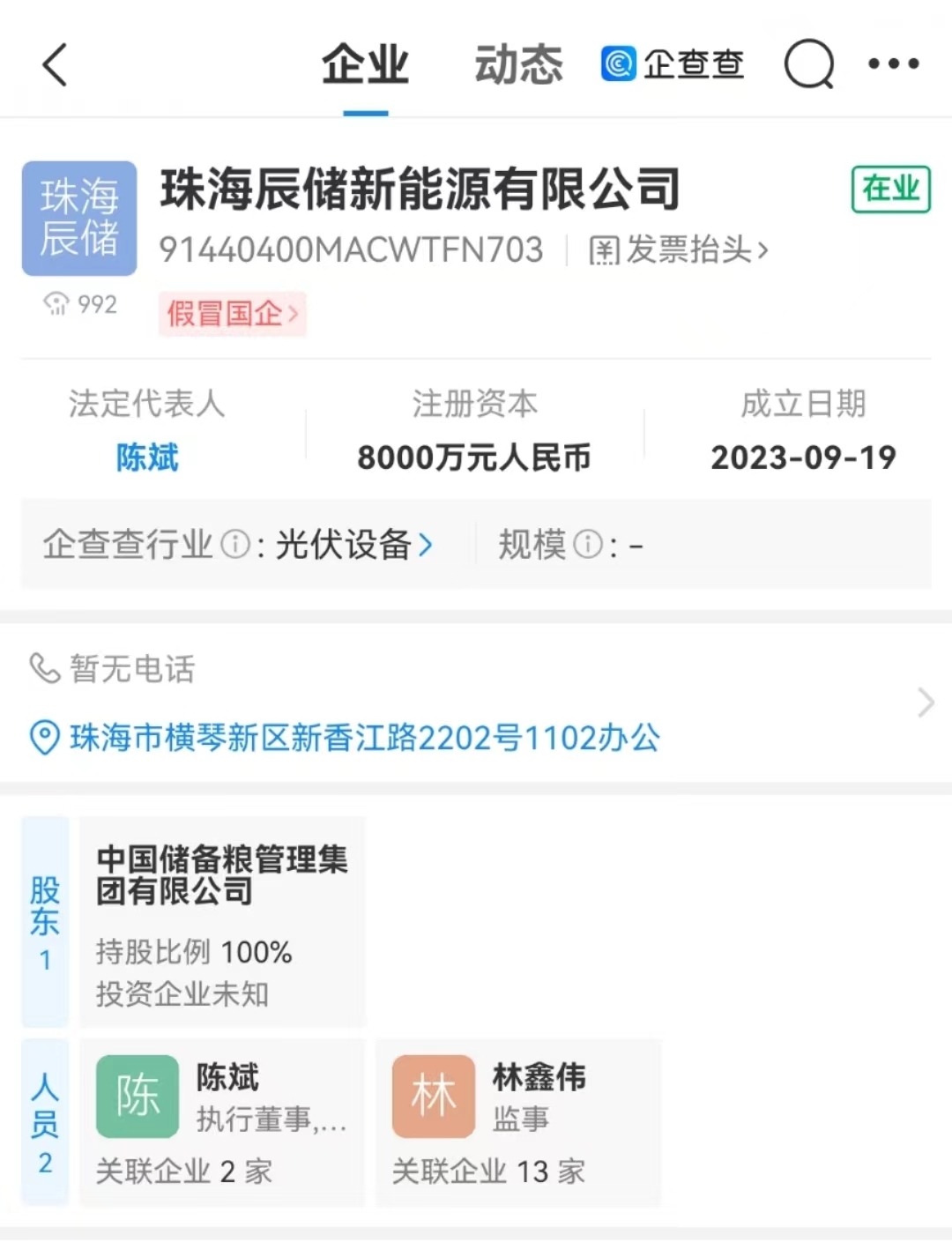Expand contact details with the right chevron
952x1242 pixels.
point(925,703)
